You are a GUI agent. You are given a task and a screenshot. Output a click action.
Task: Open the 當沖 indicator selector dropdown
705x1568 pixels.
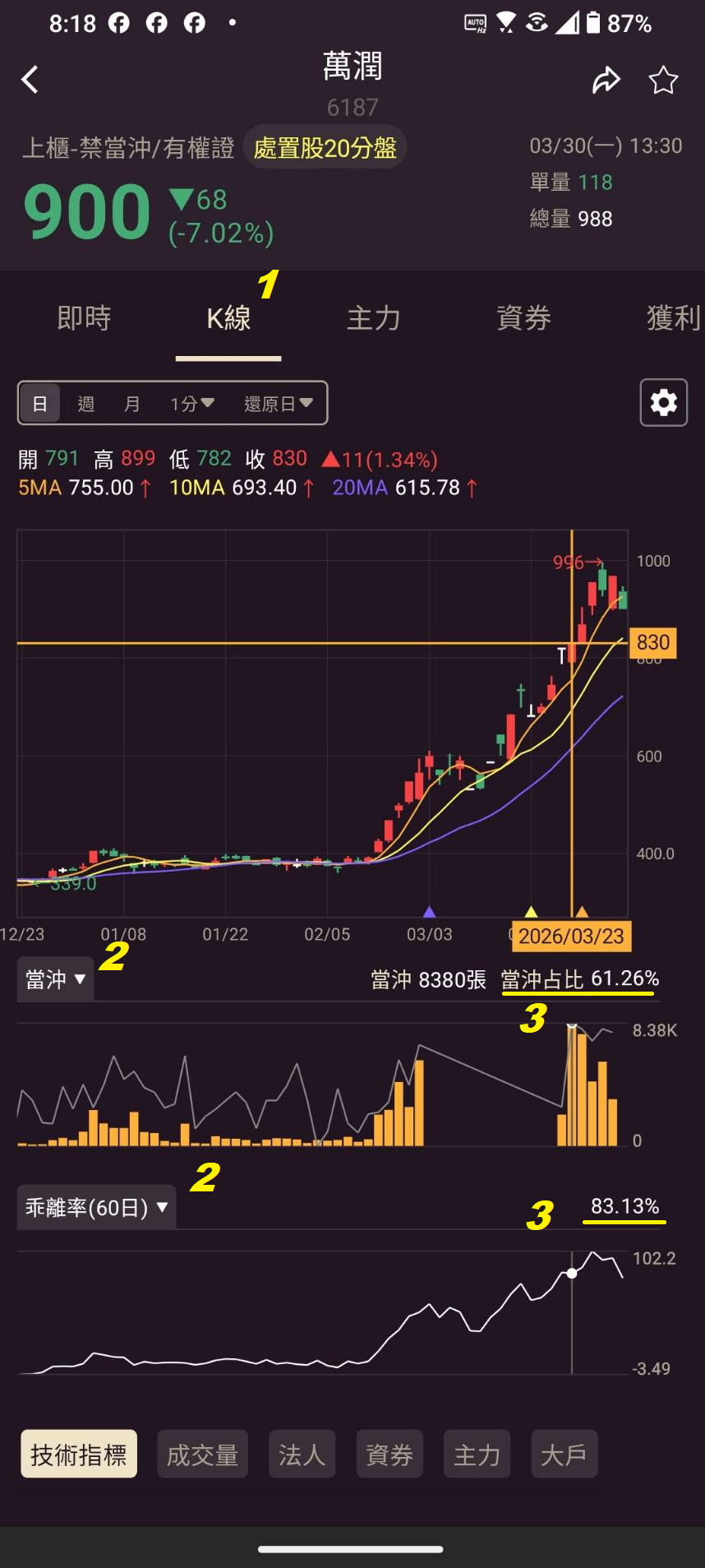tap(54, 978)
